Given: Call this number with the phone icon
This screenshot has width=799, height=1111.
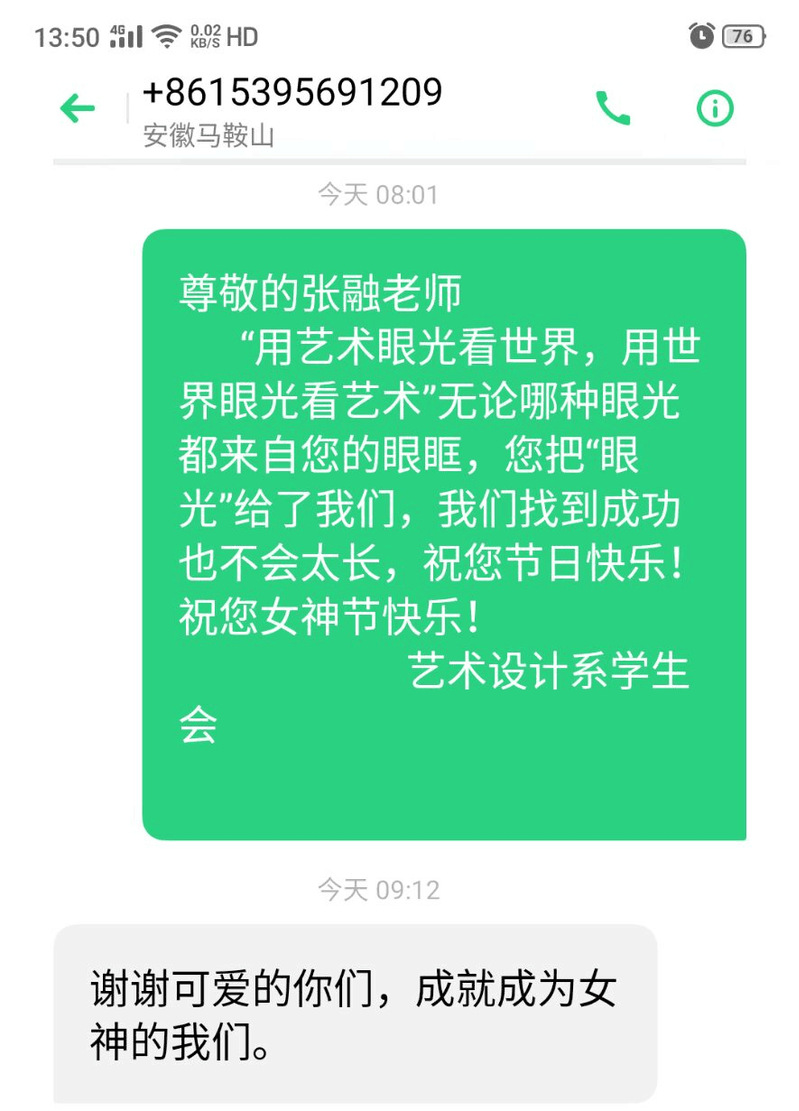Looking at the screenshot, I should [612, 107].
